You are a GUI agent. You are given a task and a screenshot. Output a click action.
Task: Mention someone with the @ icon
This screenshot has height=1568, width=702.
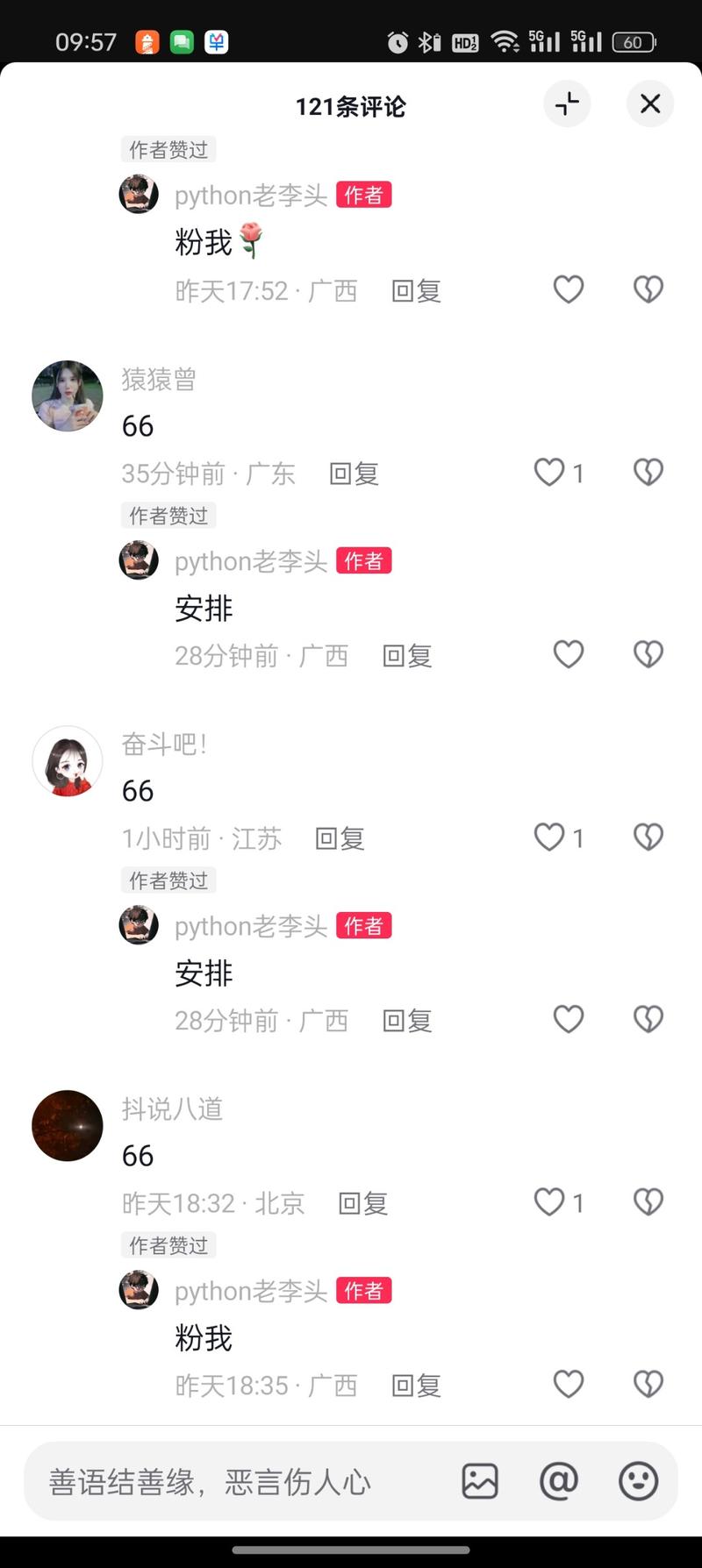[559, 1481]
